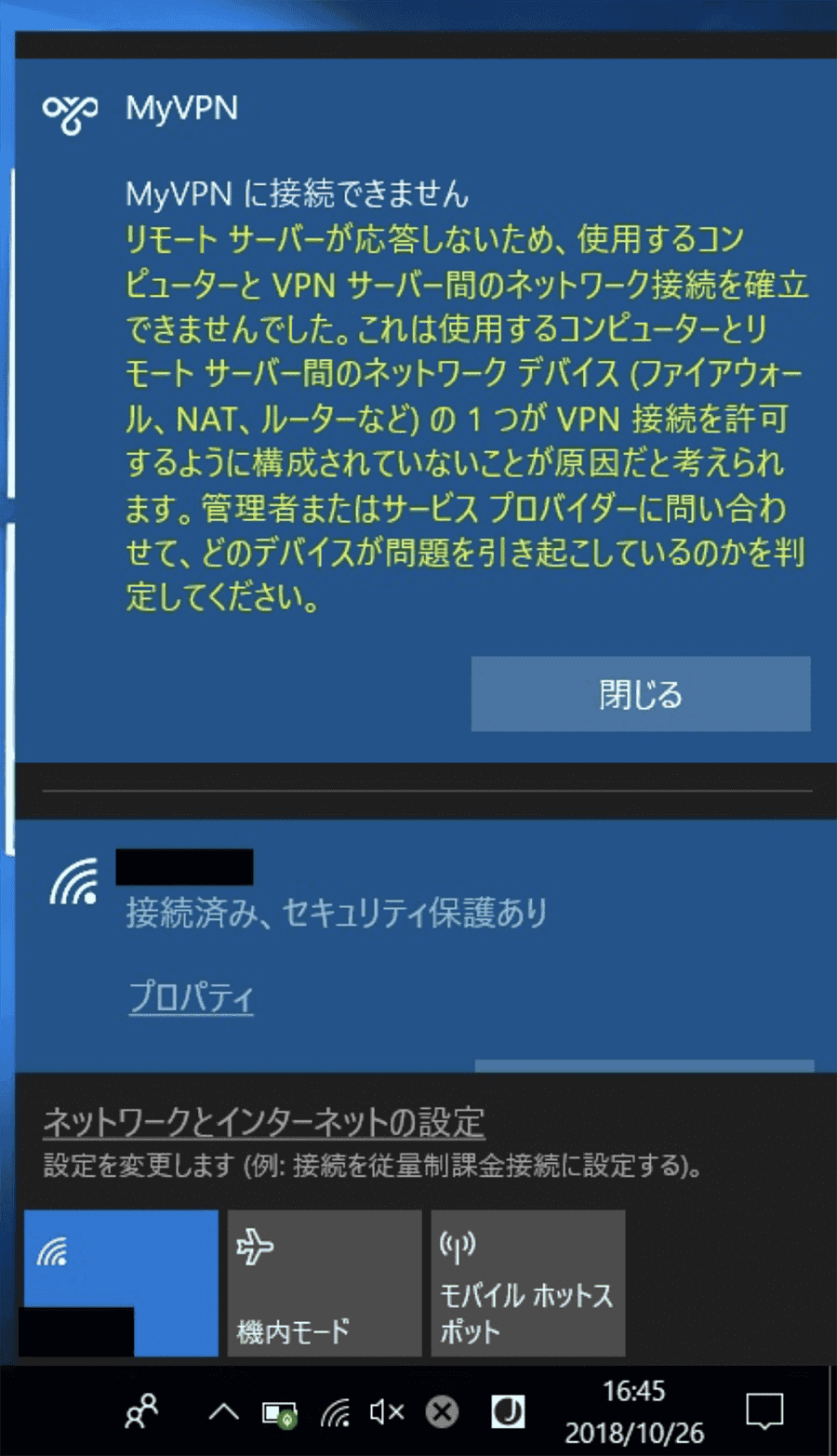The width and height of the screenshot is (837, 1456).
Task: Open properties of the connected Wi-Fi
Action: (x=191, y=997)
